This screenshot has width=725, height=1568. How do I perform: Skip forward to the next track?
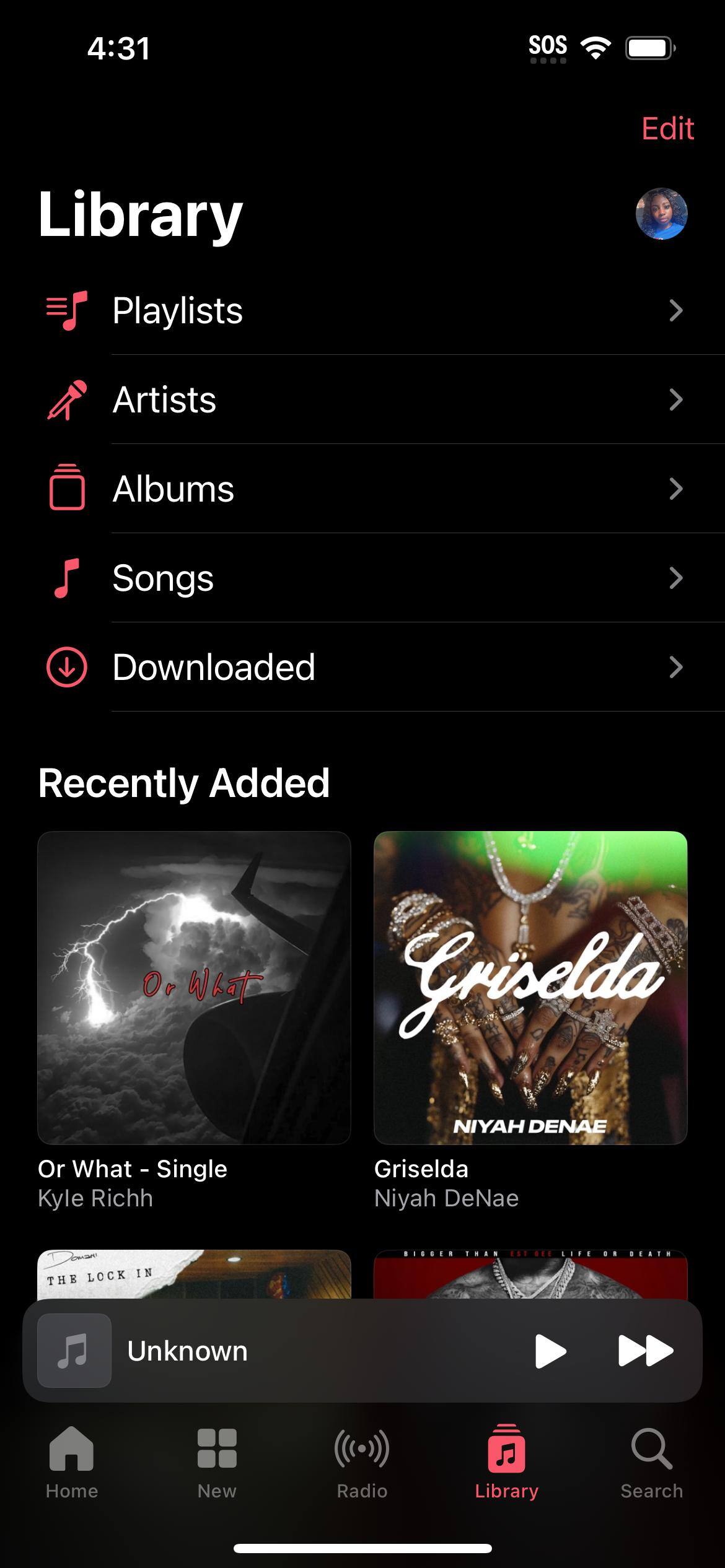click(645, 1351)
